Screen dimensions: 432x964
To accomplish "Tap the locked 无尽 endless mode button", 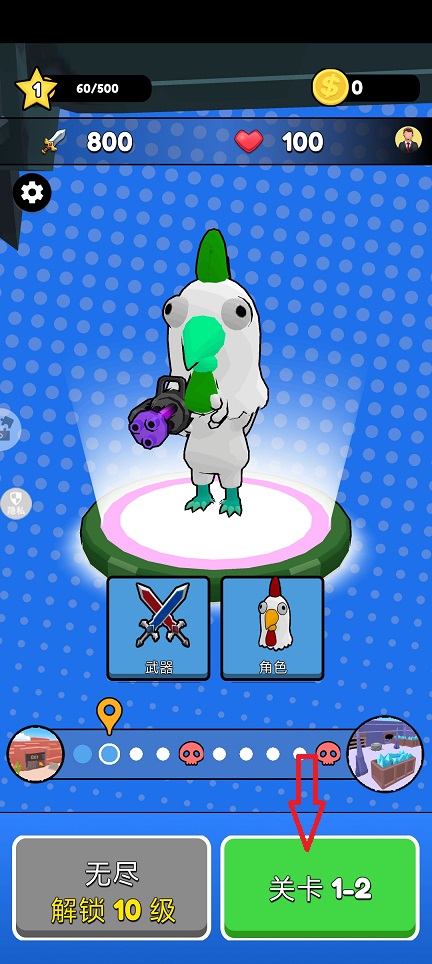I will [112, 888].
